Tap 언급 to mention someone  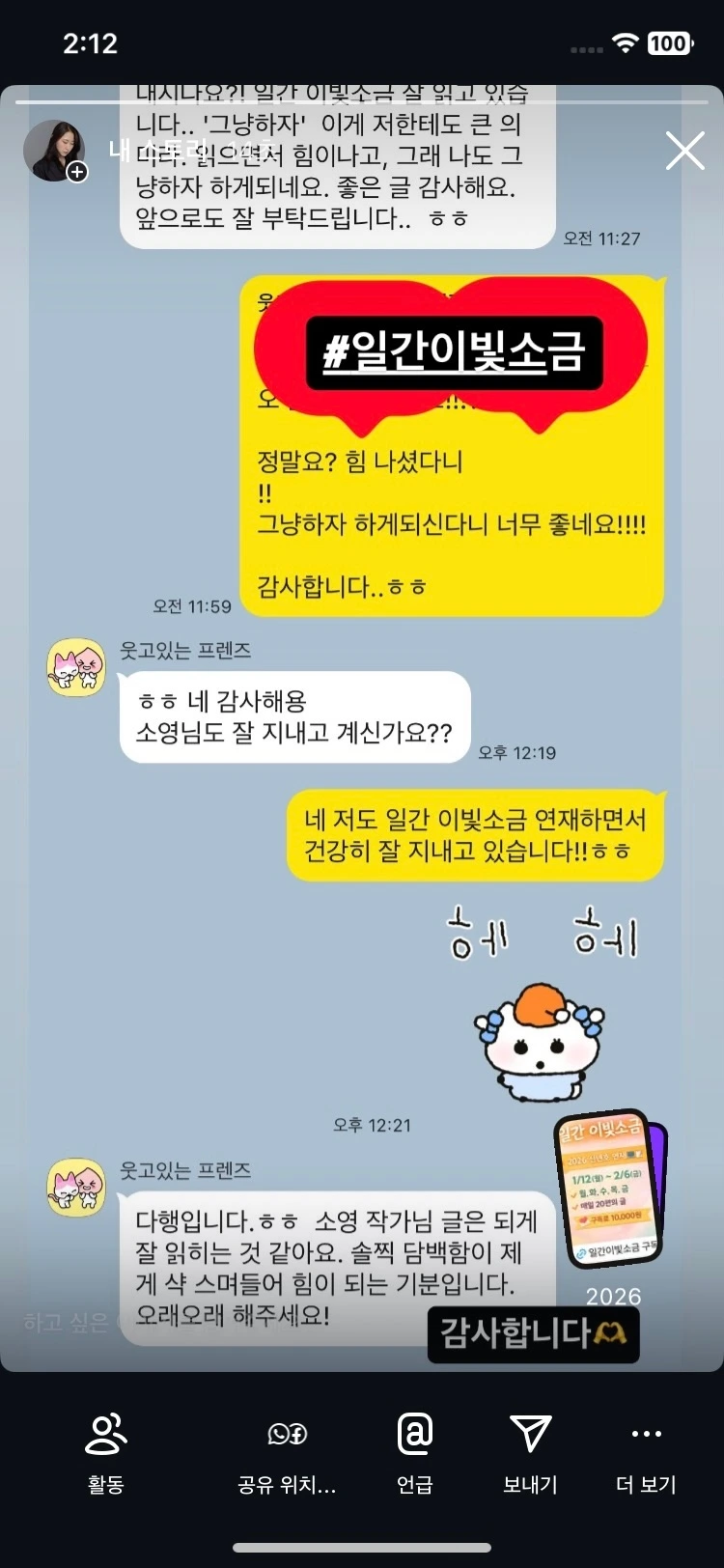coord(415,1453)
